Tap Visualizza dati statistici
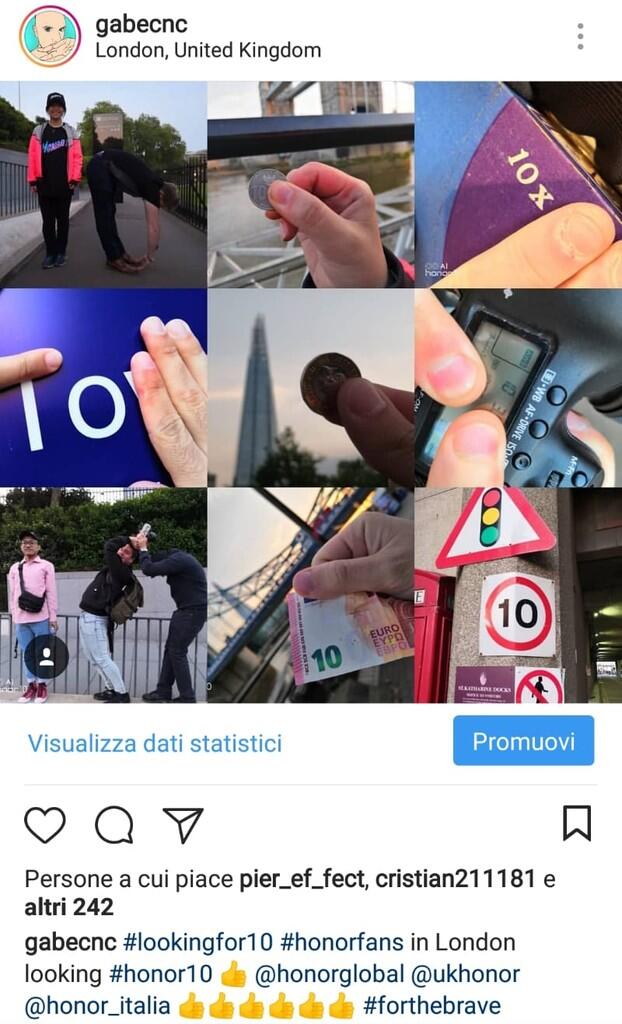Screen dimensions: 622x1024 coord(155,743)
